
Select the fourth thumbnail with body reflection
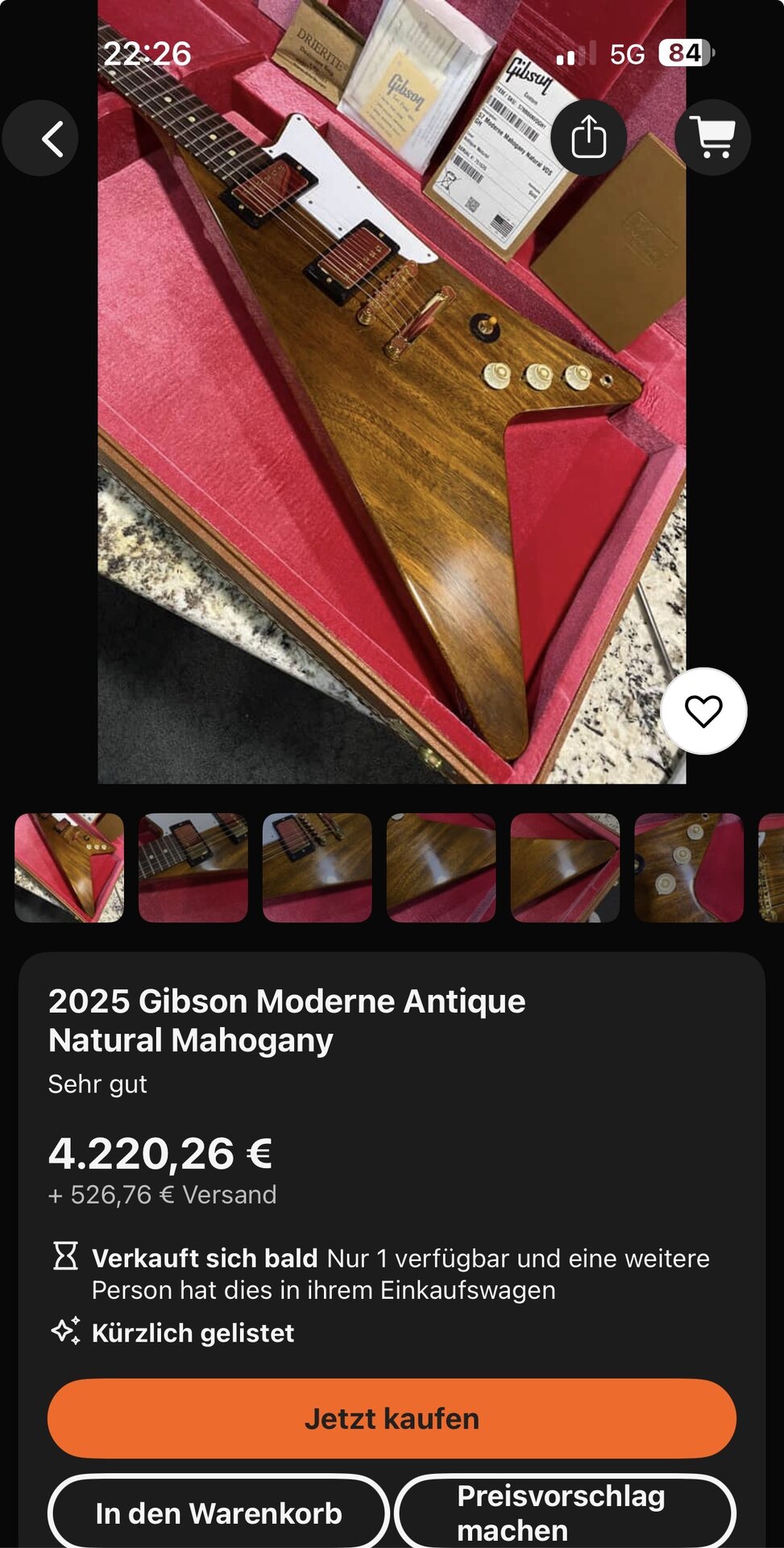pos(442,868)
